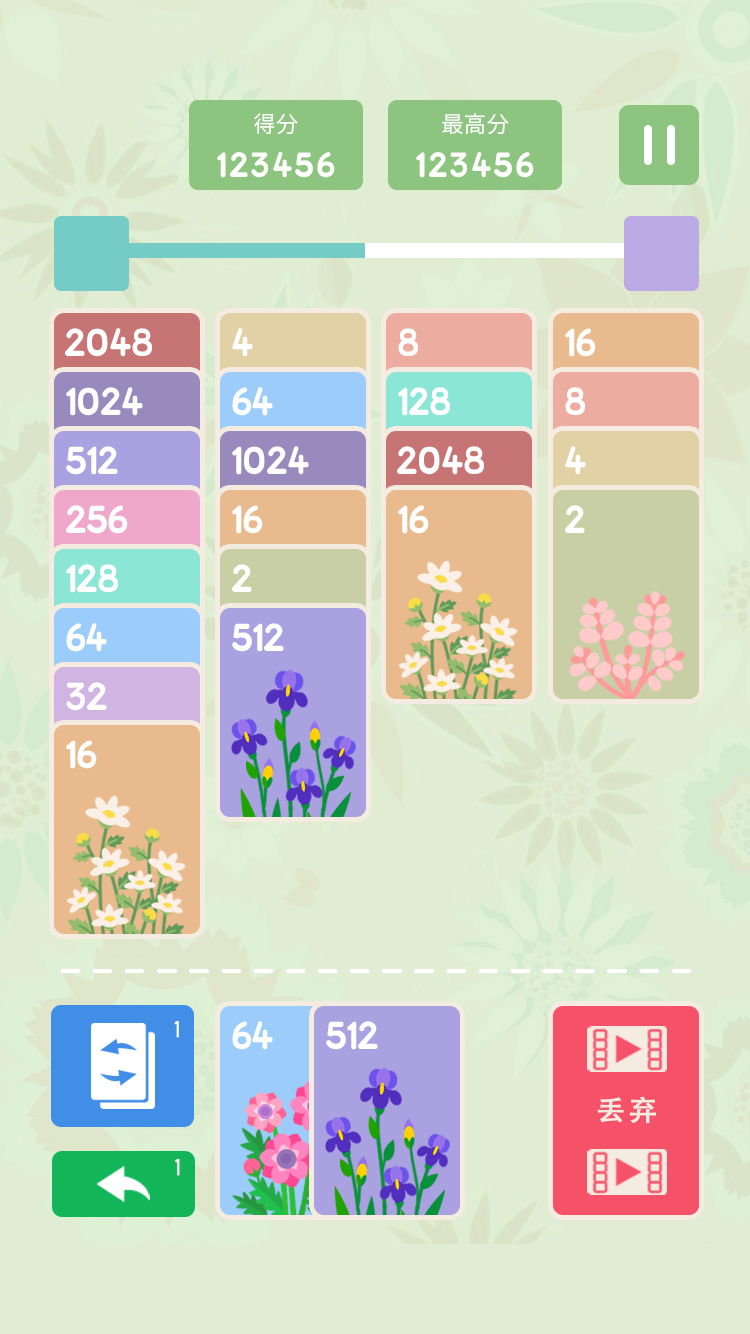Undo the last move
This screenshot has height=1334, width=750.
pyautogui.click(x=122, y=1183)
